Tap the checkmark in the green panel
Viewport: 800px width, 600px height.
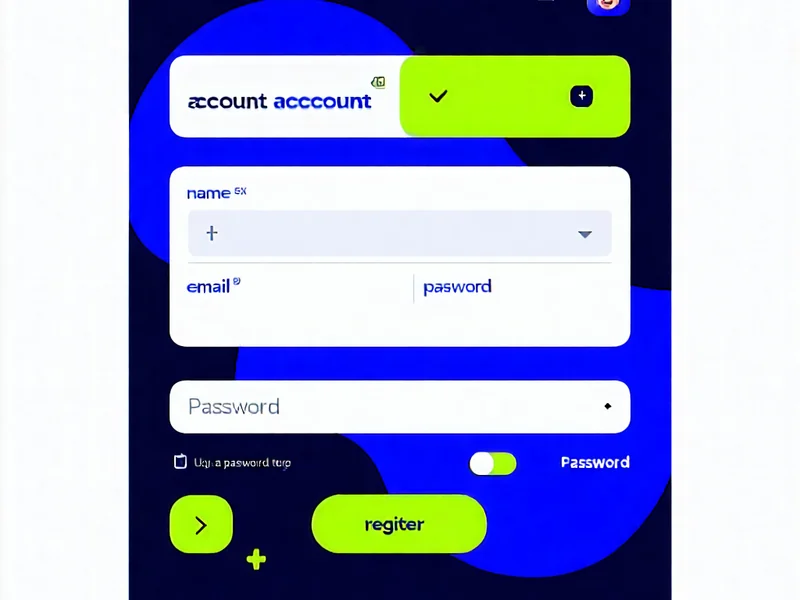[438, 96]
